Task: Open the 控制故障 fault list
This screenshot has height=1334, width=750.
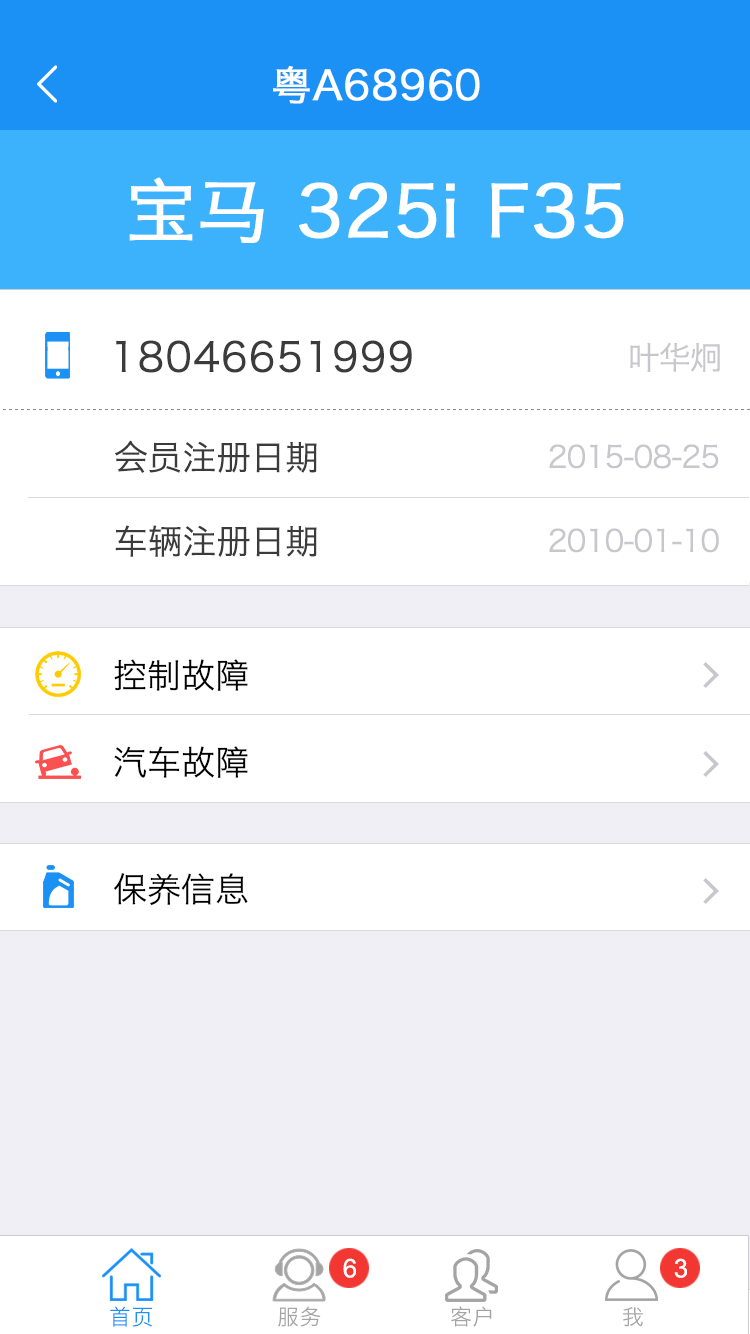Action: coord(375,674)
